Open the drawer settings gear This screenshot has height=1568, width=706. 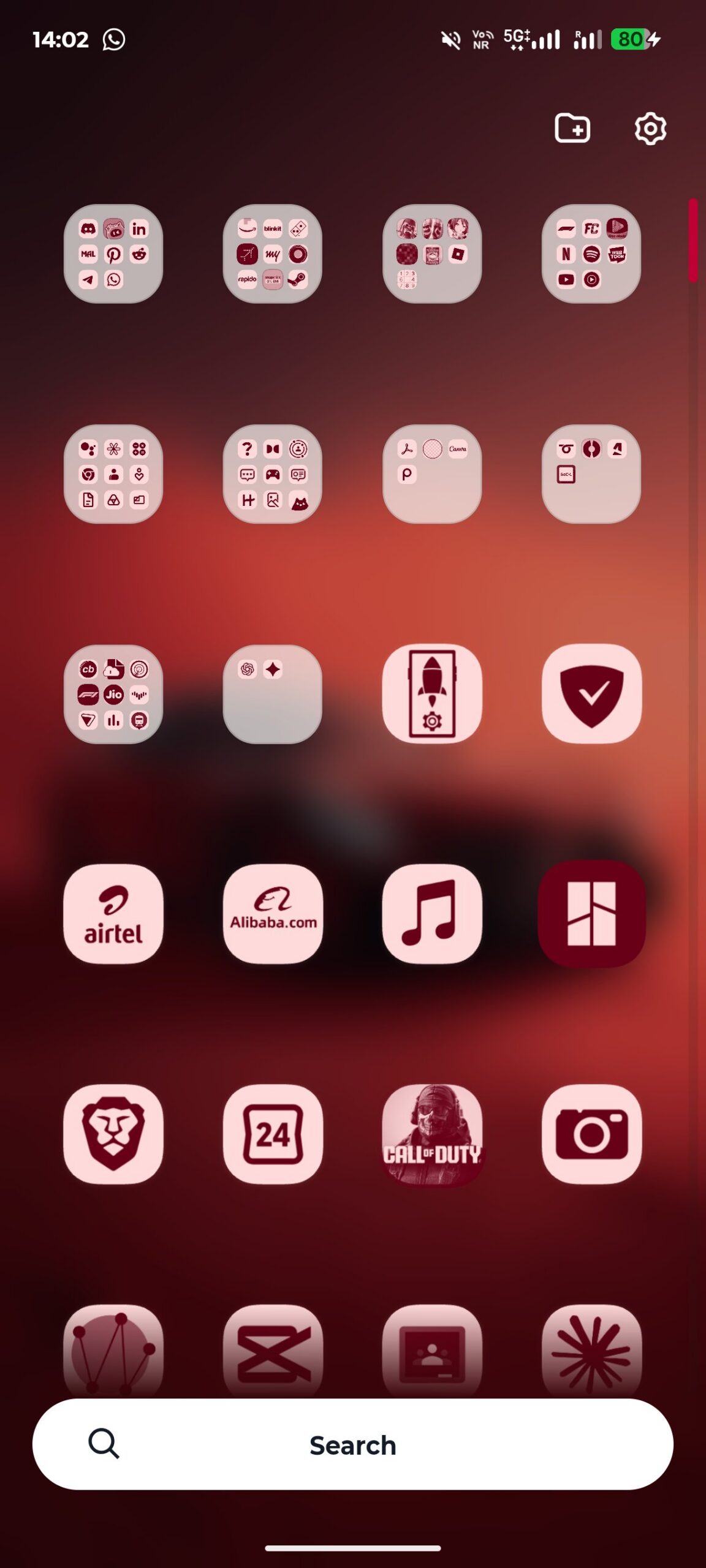click(x=650, y=129)
